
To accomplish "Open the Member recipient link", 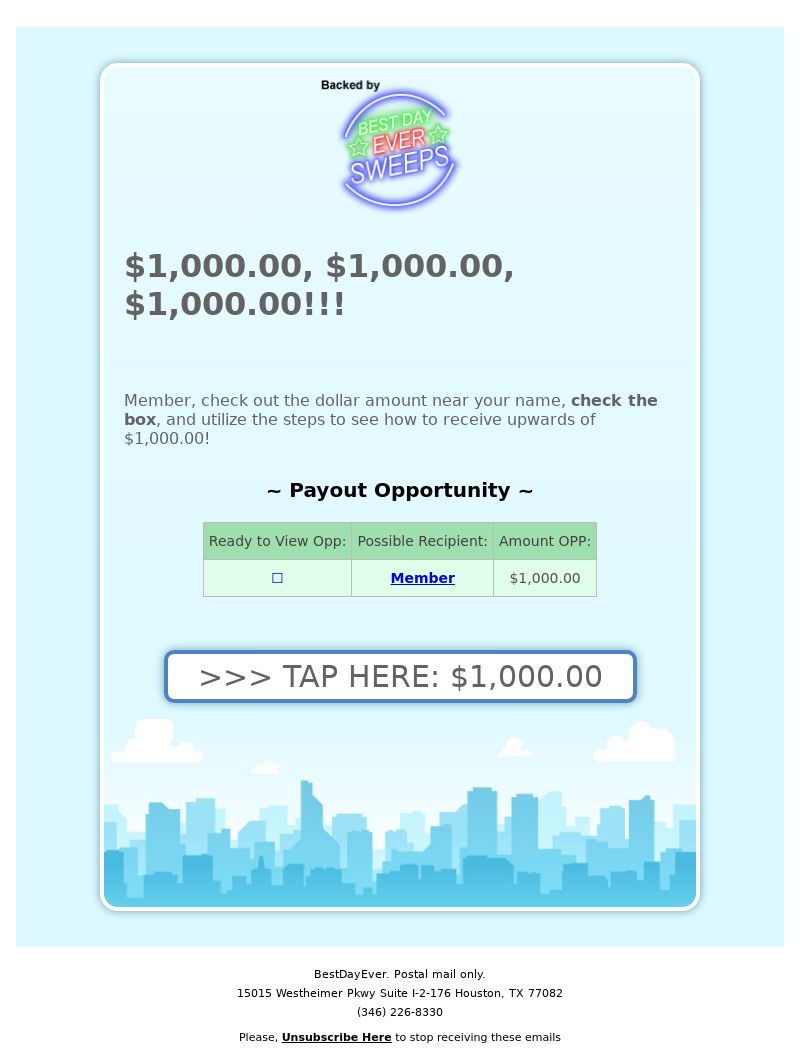I will click(422, 578).
